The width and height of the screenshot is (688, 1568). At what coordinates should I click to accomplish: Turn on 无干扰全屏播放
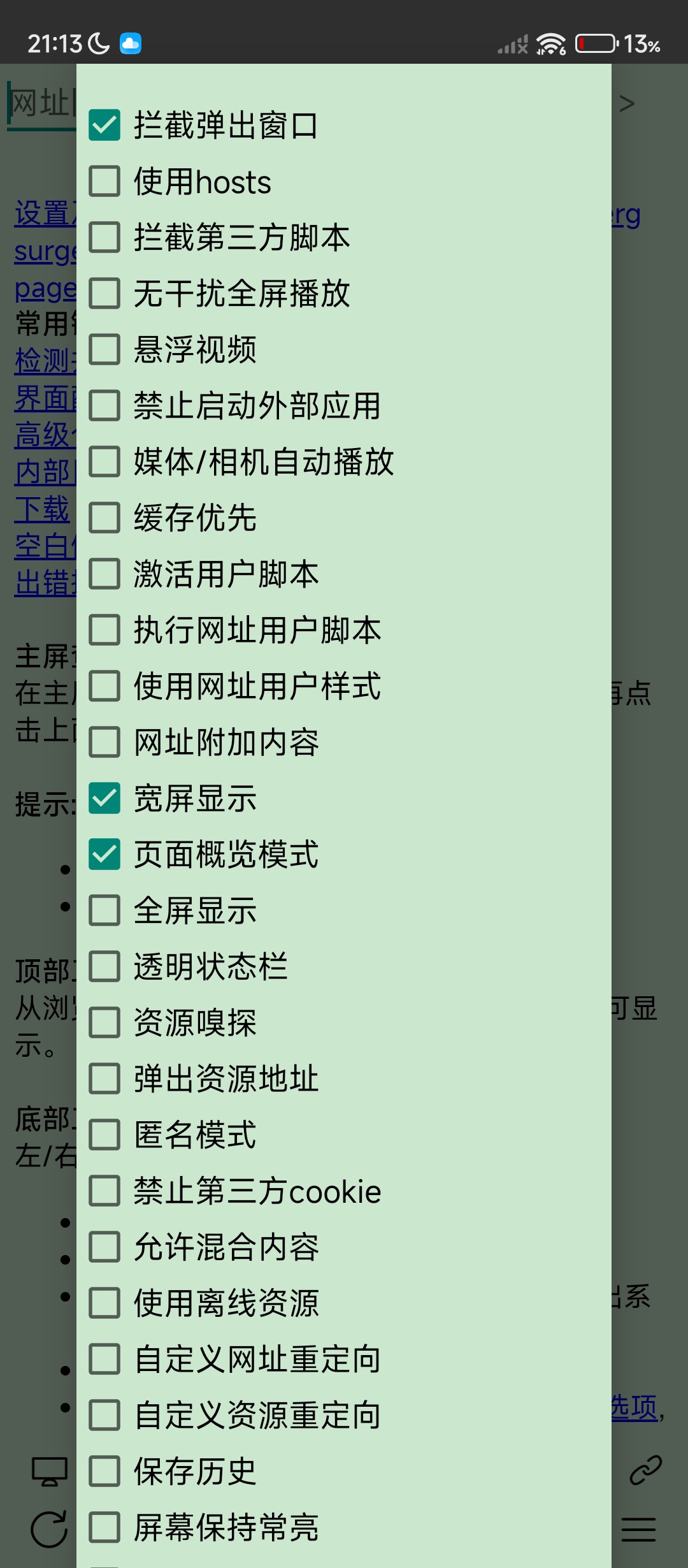point(104,293)
